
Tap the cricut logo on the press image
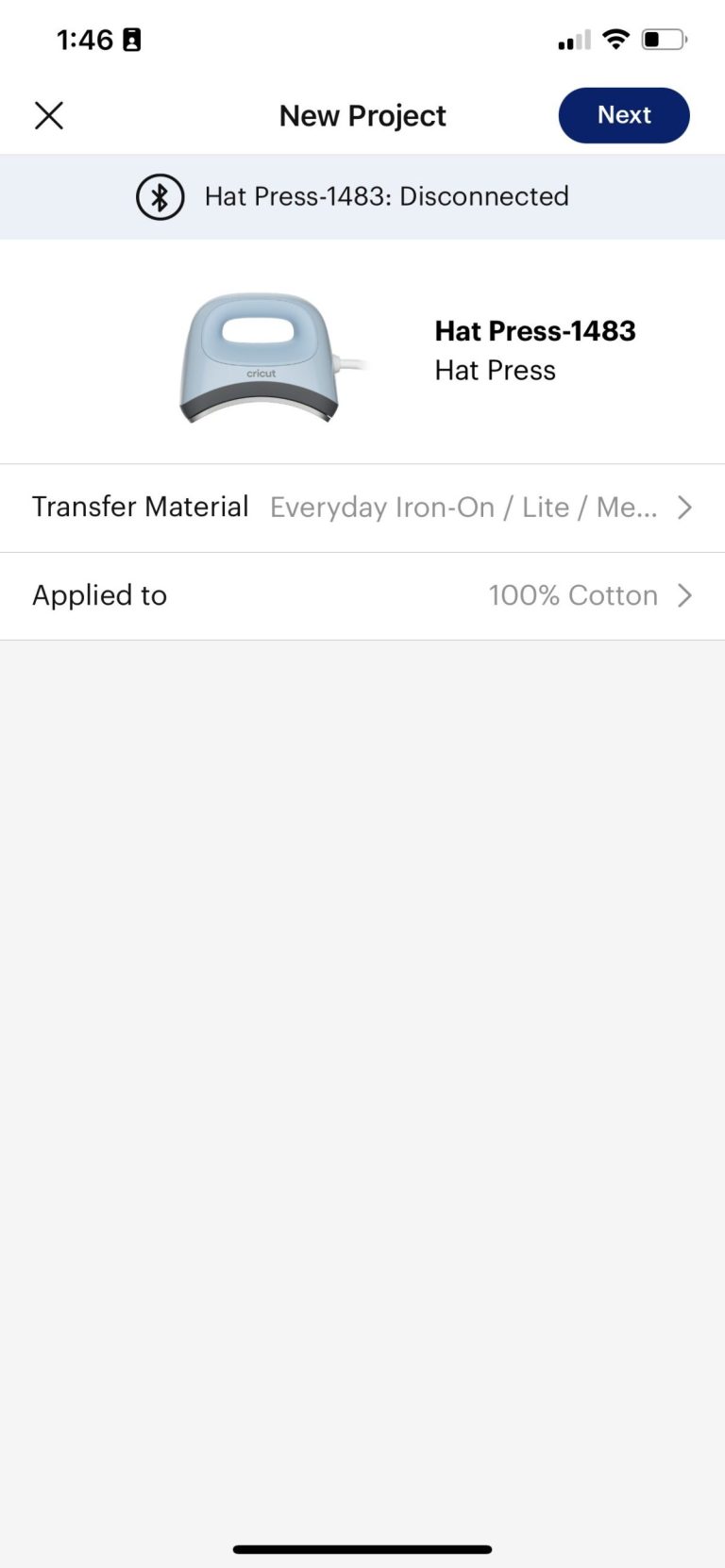(x=259, y=372)
